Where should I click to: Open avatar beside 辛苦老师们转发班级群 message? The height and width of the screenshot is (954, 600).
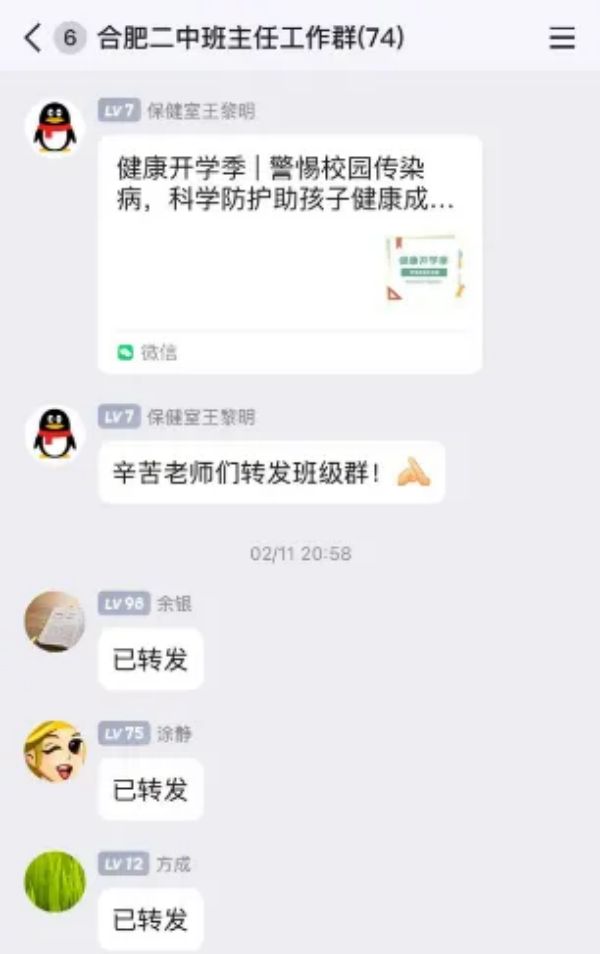(x=54, y=434)
